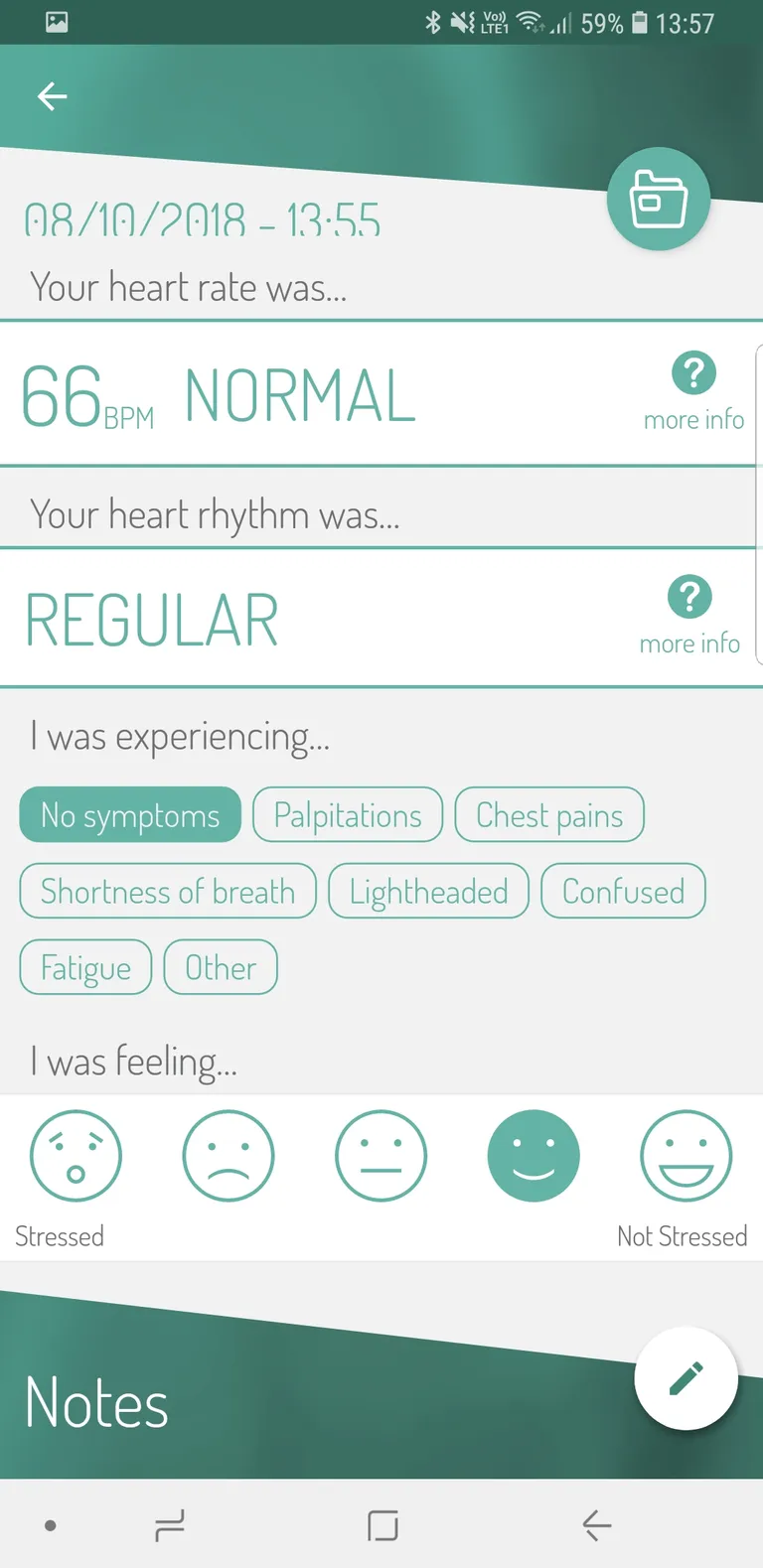Choose the neutral face mood
The width and height of the screenshot is (763, 1568).
(381, 1156)
